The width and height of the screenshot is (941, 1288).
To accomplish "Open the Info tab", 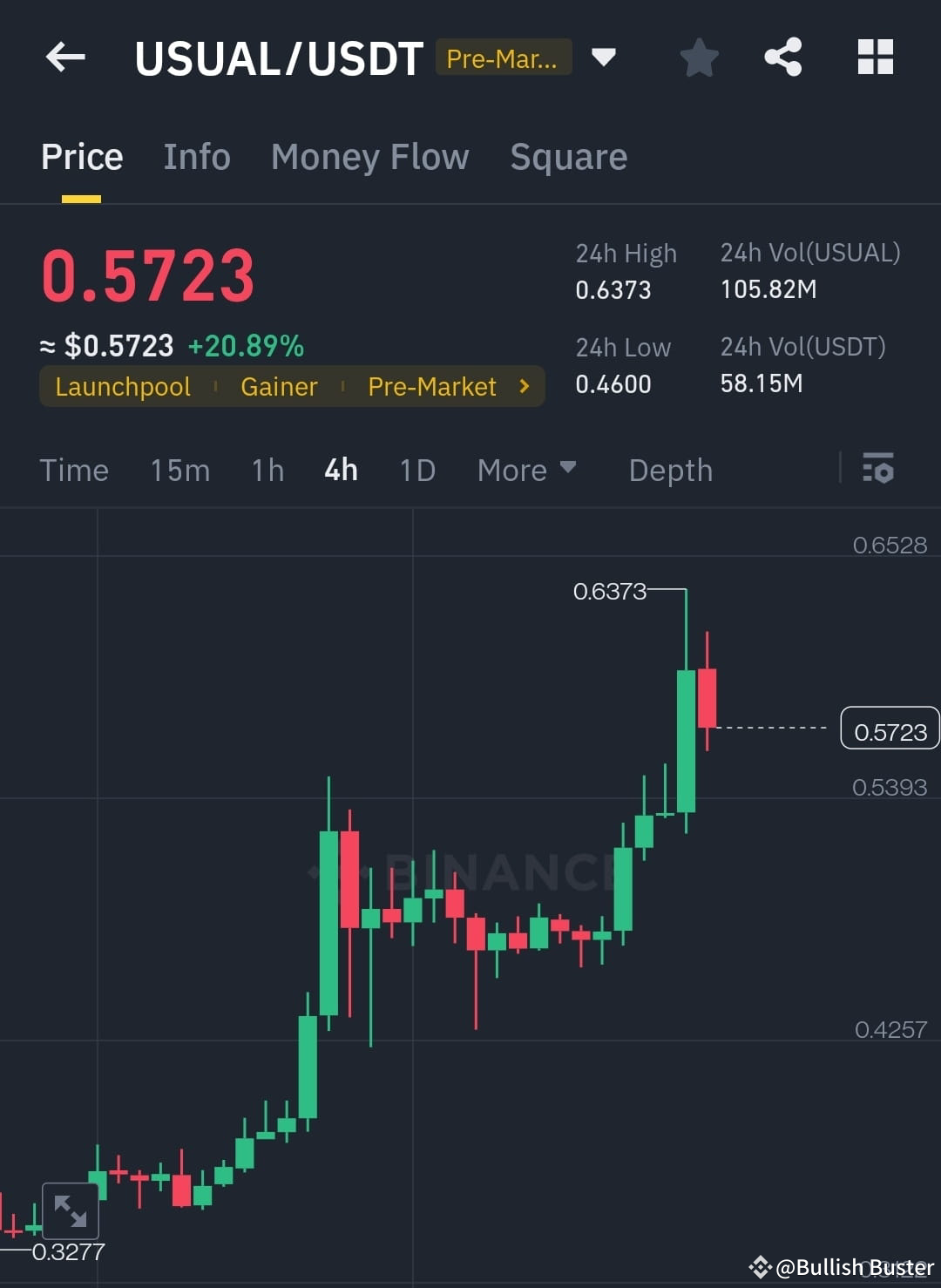I will click(196, 157).
